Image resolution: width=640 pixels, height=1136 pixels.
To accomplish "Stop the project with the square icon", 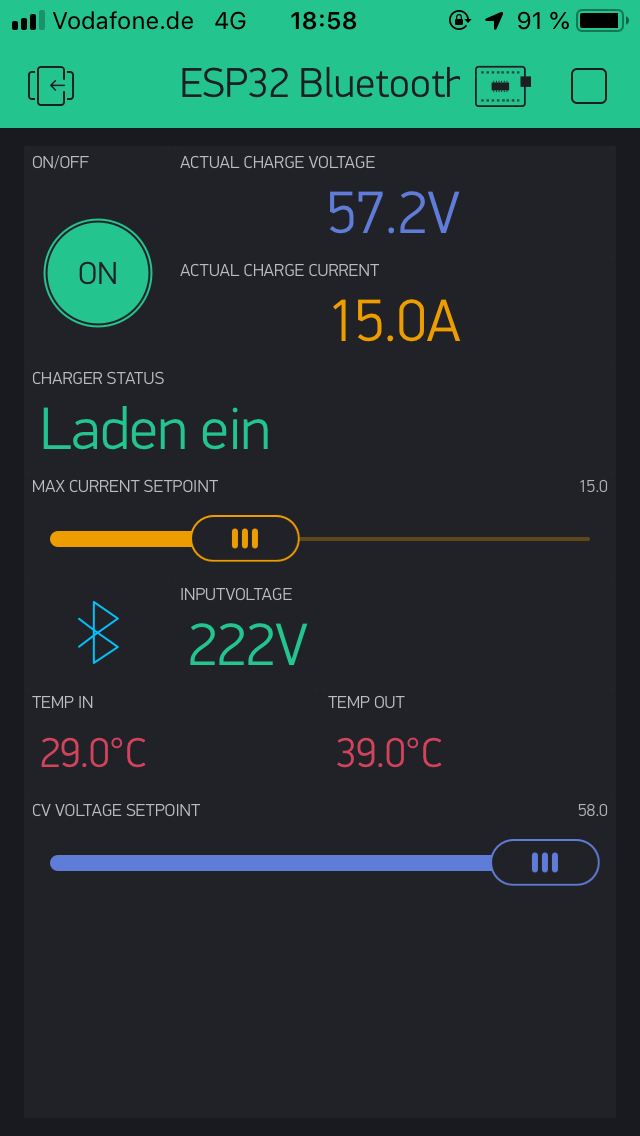I will pos(589,86).
